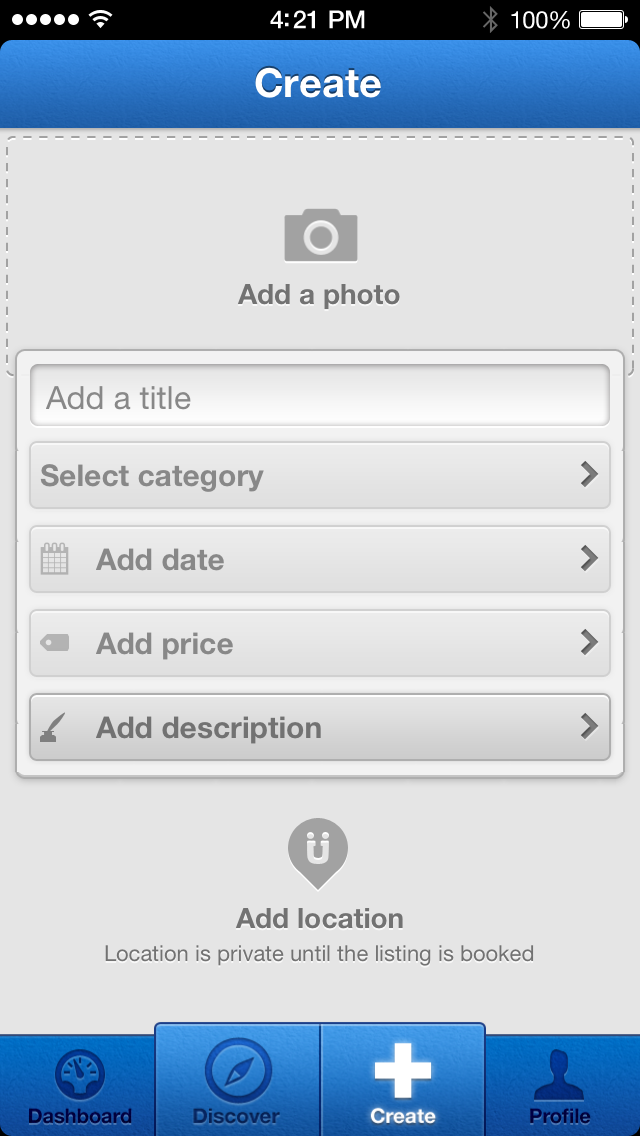Image resolution: width=640 pixels, height=1136 pixels.
Task: Switch to the Discover tab
Action: [237, 1084]
